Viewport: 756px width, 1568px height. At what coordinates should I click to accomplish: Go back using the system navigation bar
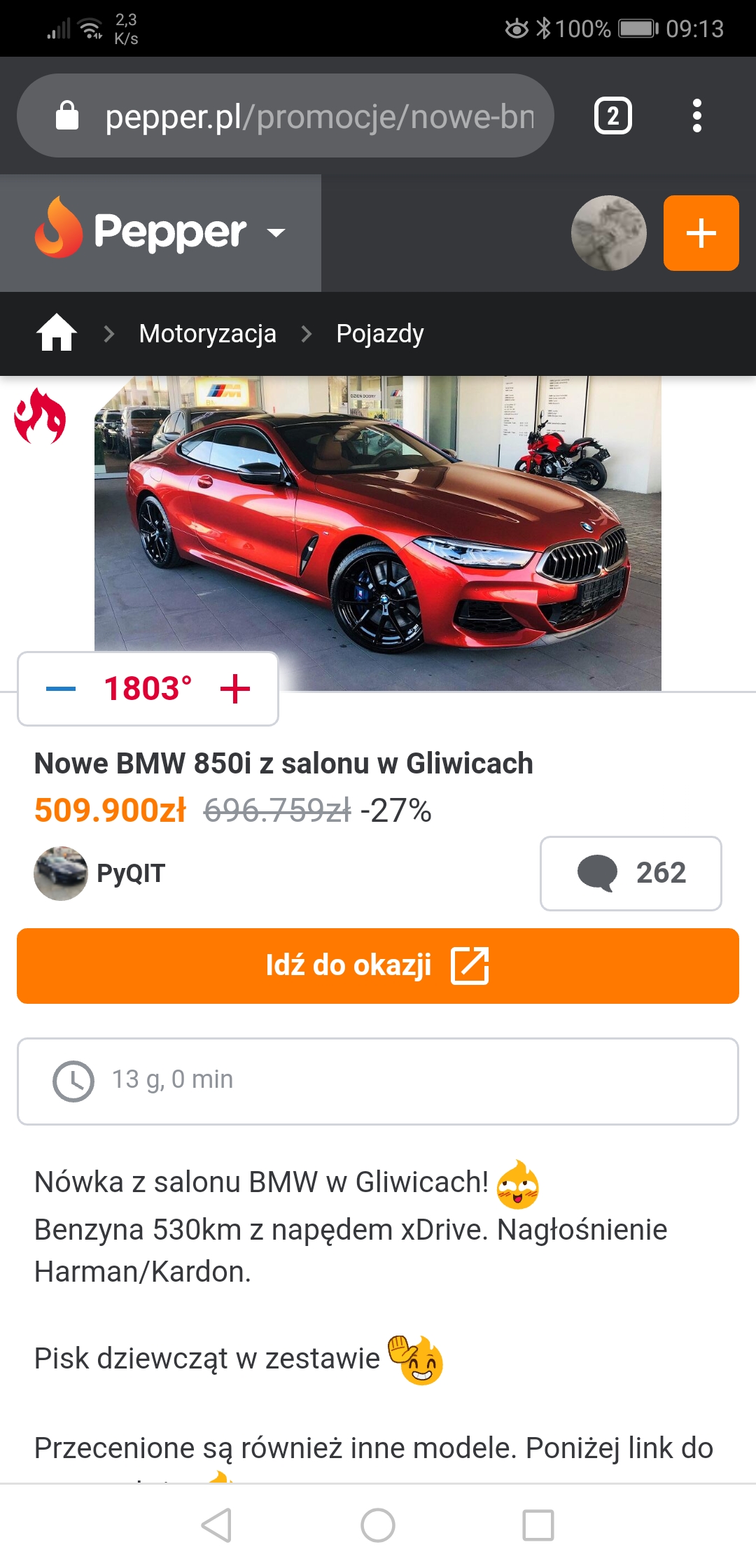[x=216, y=1525]
